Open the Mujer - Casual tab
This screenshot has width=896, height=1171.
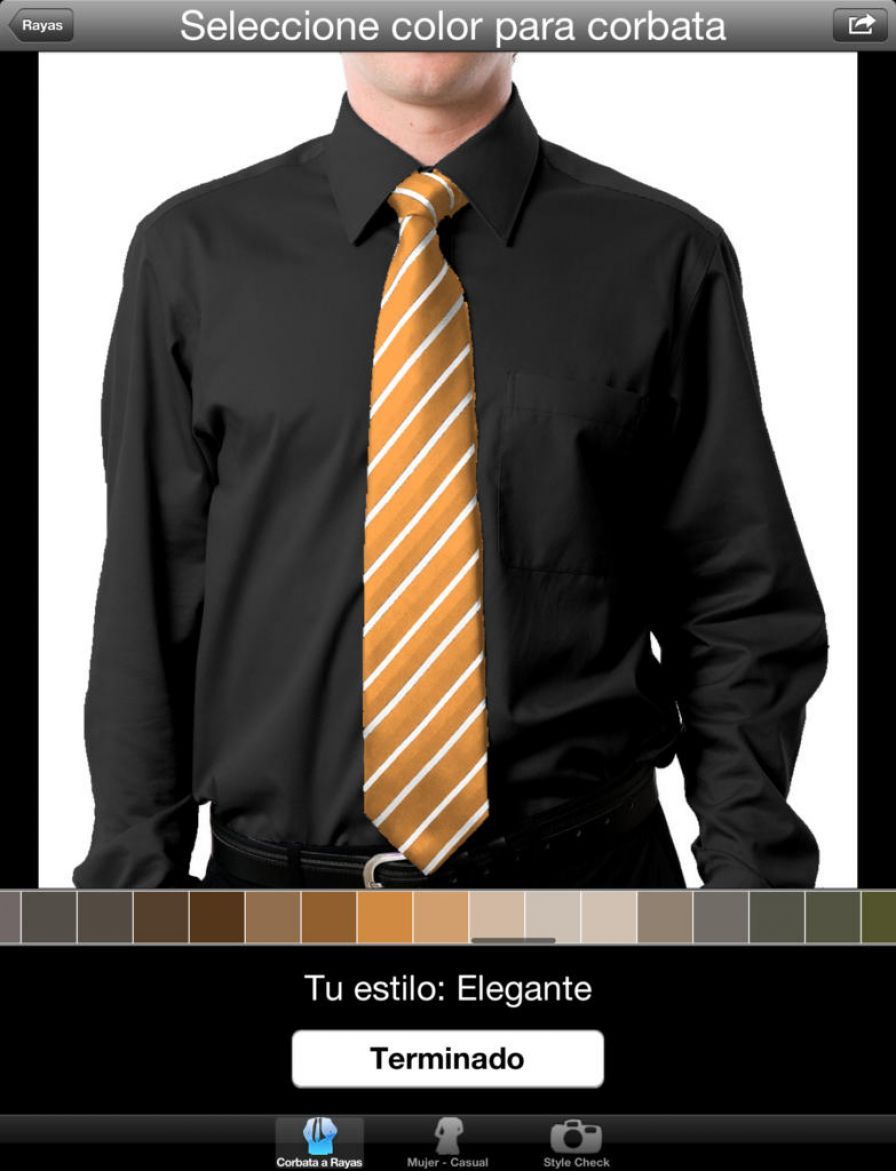pos(447,1143)
